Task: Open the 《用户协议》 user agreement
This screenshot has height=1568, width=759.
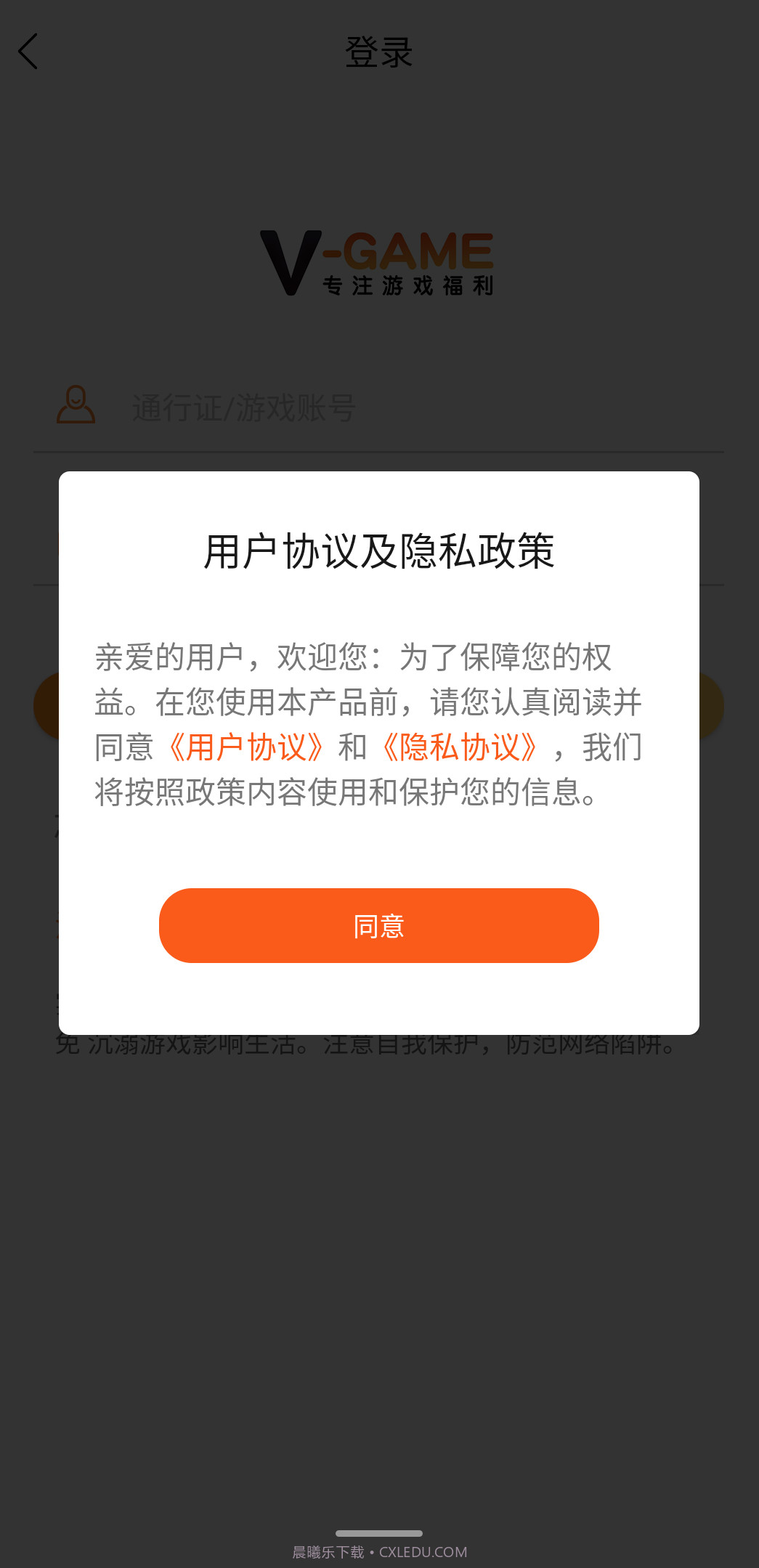Action: click(x=247, y=748)
